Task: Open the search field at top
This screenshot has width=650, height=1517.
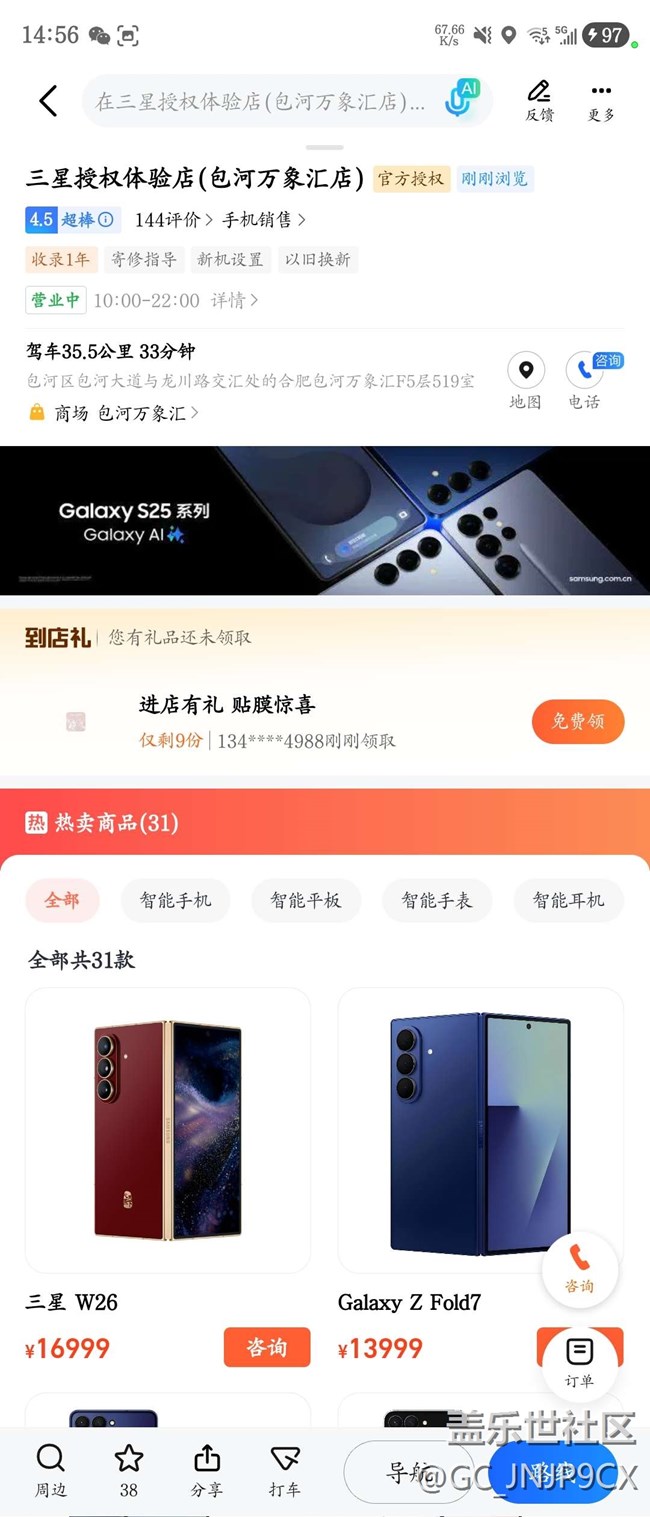Action: coord(260,102)
